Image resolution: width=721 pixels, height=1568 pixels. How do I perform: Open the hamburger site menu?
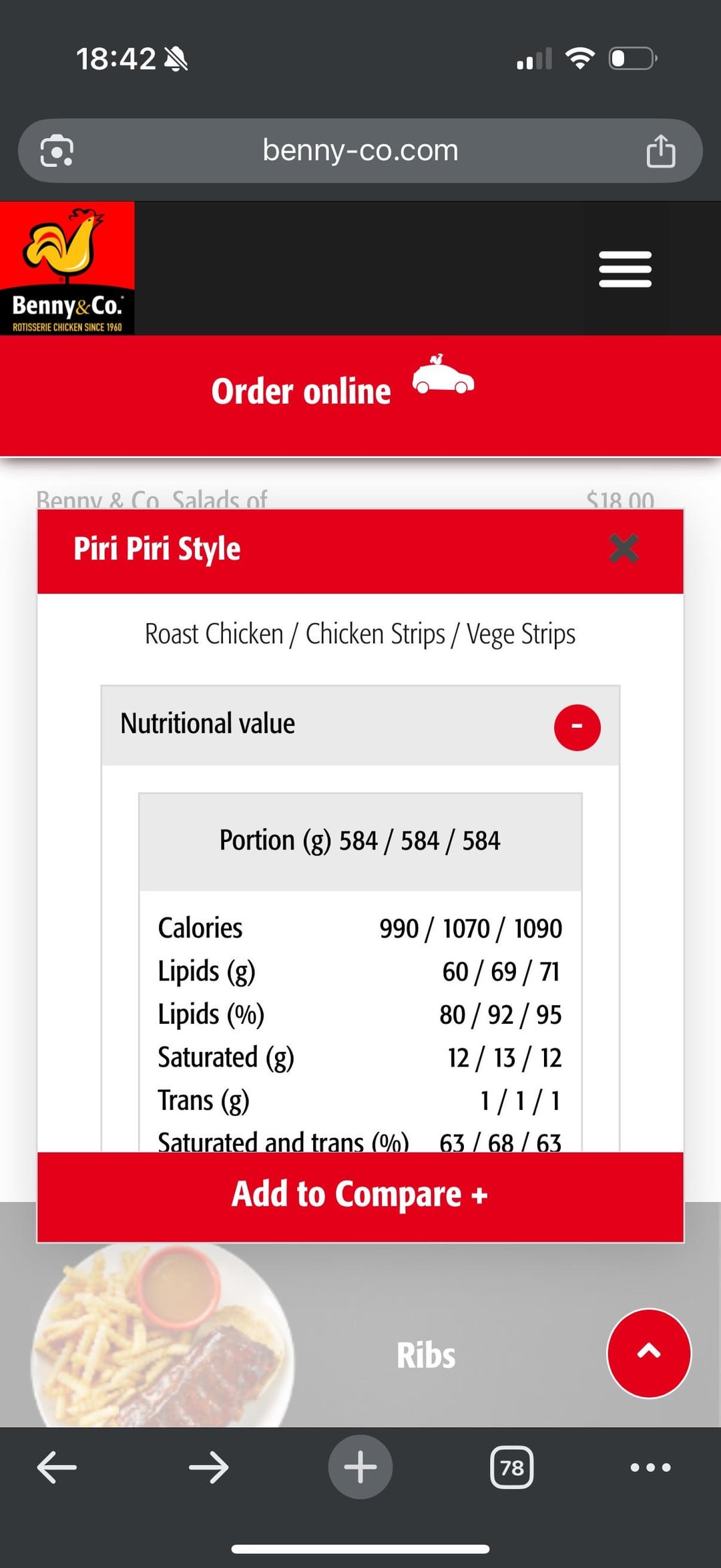click(625, 269)
